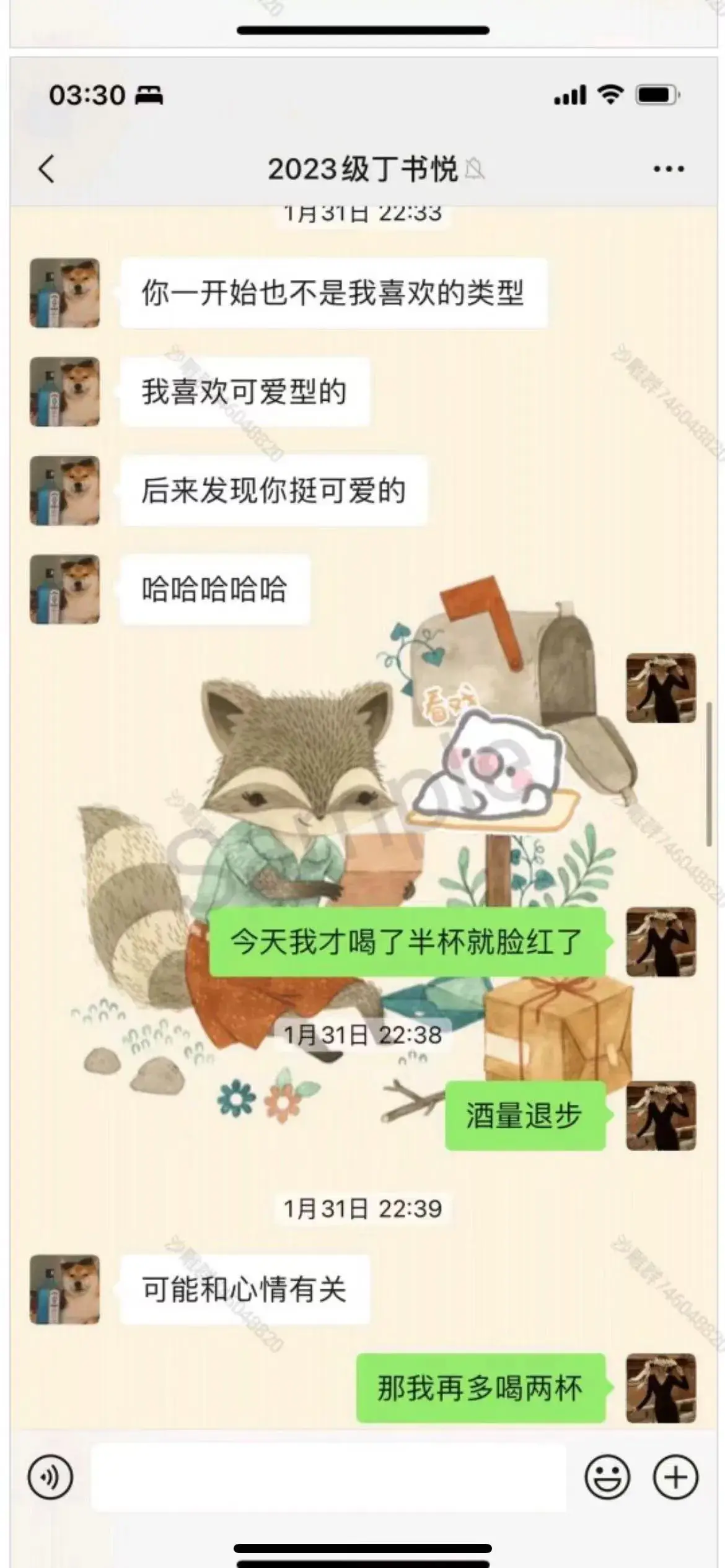Screen dimensions: 725x1568
Task: Focus the message text field
Action: point(328,1477)
